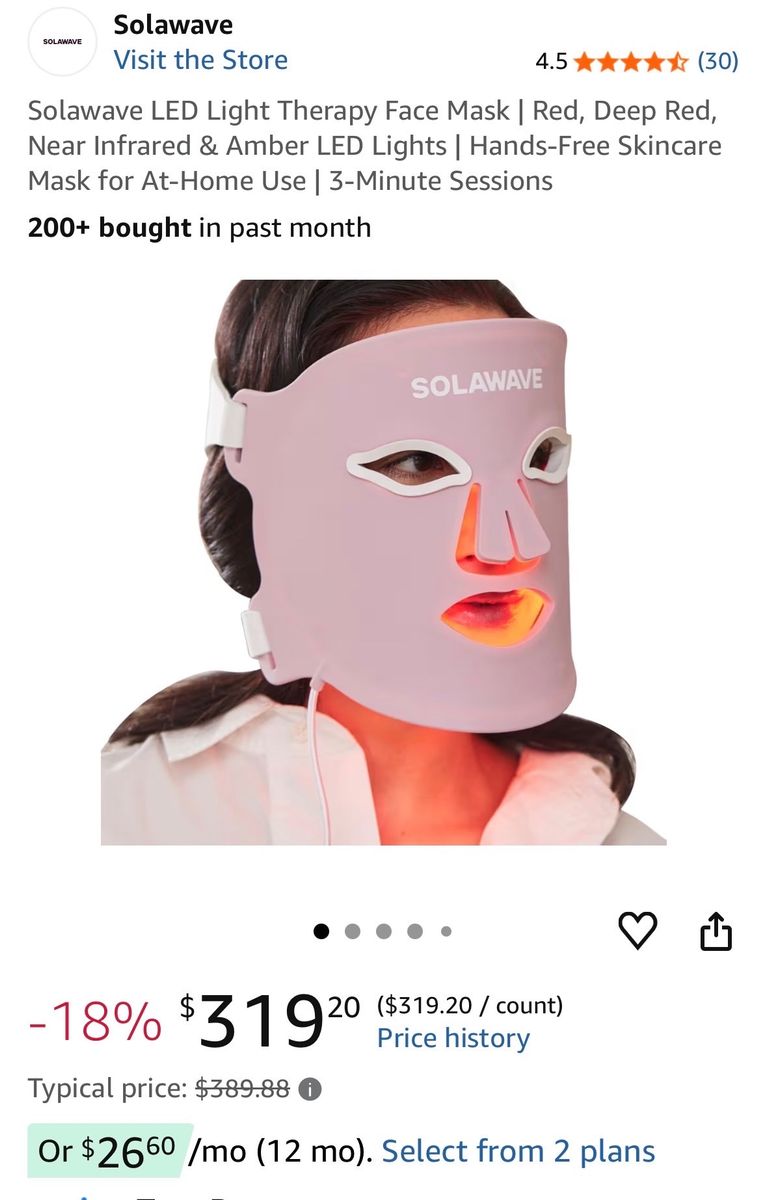Open the (30) reviews count
This screenshot has width=767, height=1200.
pos(717,61)
